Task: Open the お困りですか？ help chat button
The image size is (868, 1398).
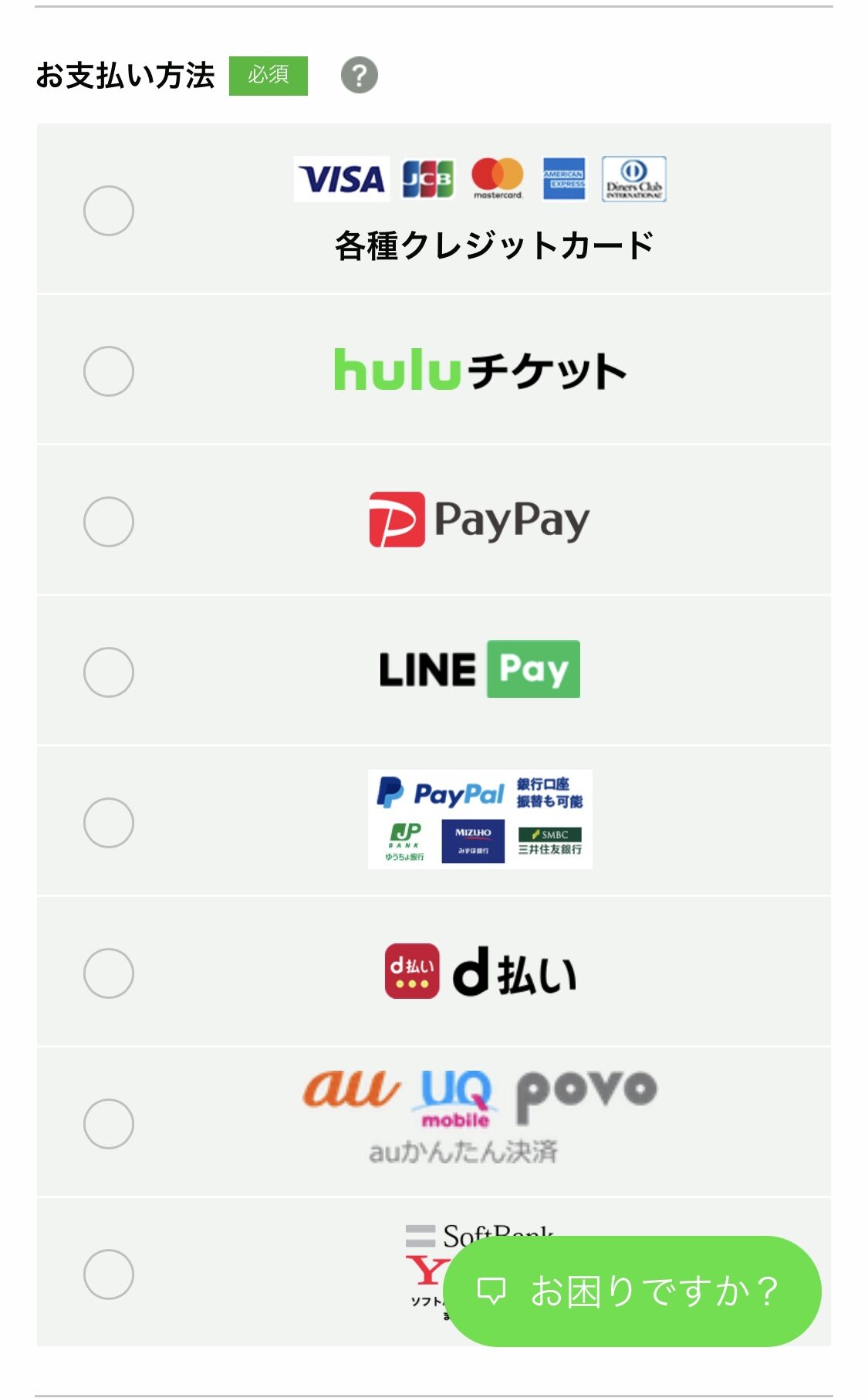Action: [633, 1291]
